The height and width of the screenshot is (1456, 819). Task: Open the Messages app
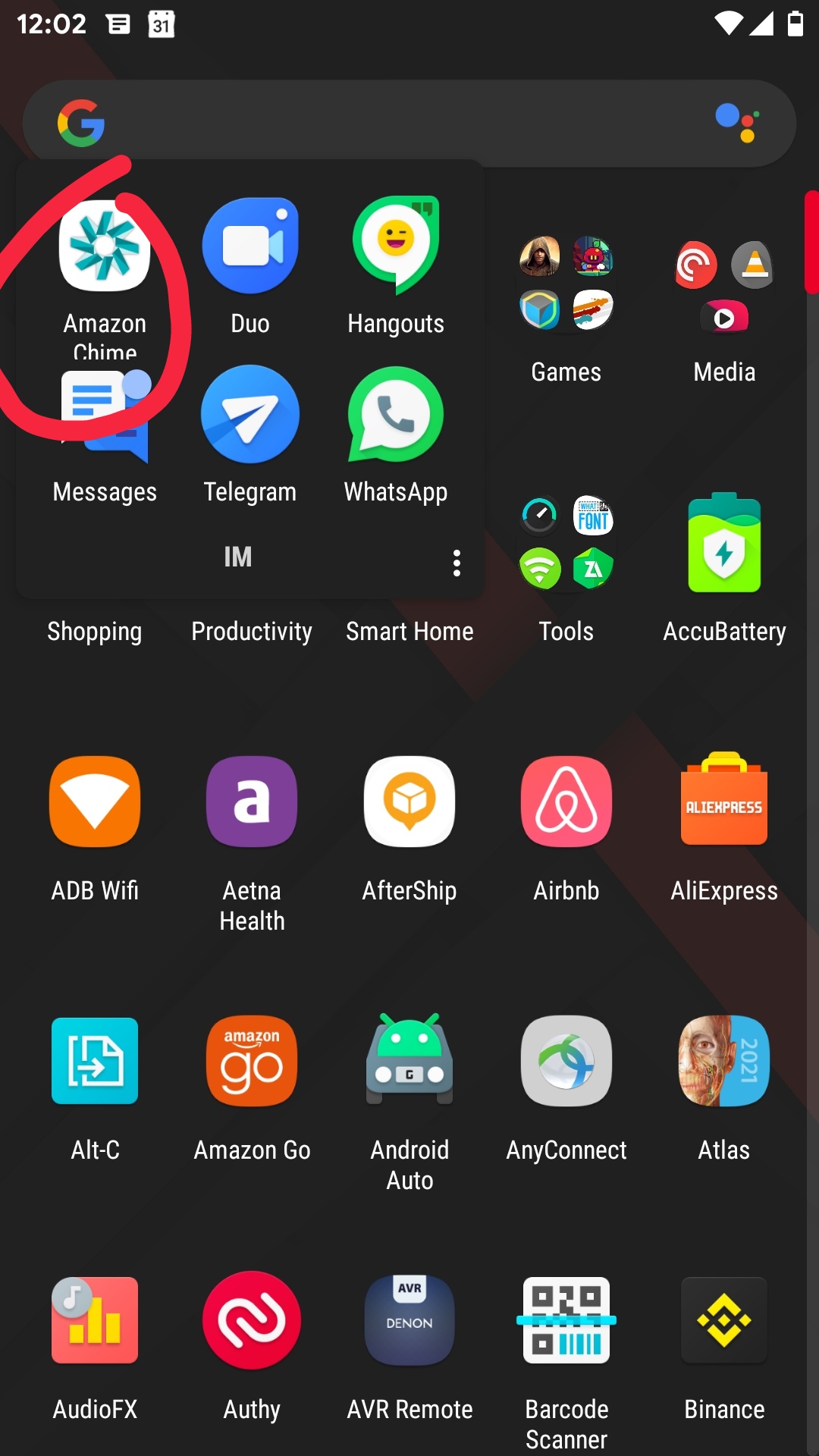[x=105, y=416]
